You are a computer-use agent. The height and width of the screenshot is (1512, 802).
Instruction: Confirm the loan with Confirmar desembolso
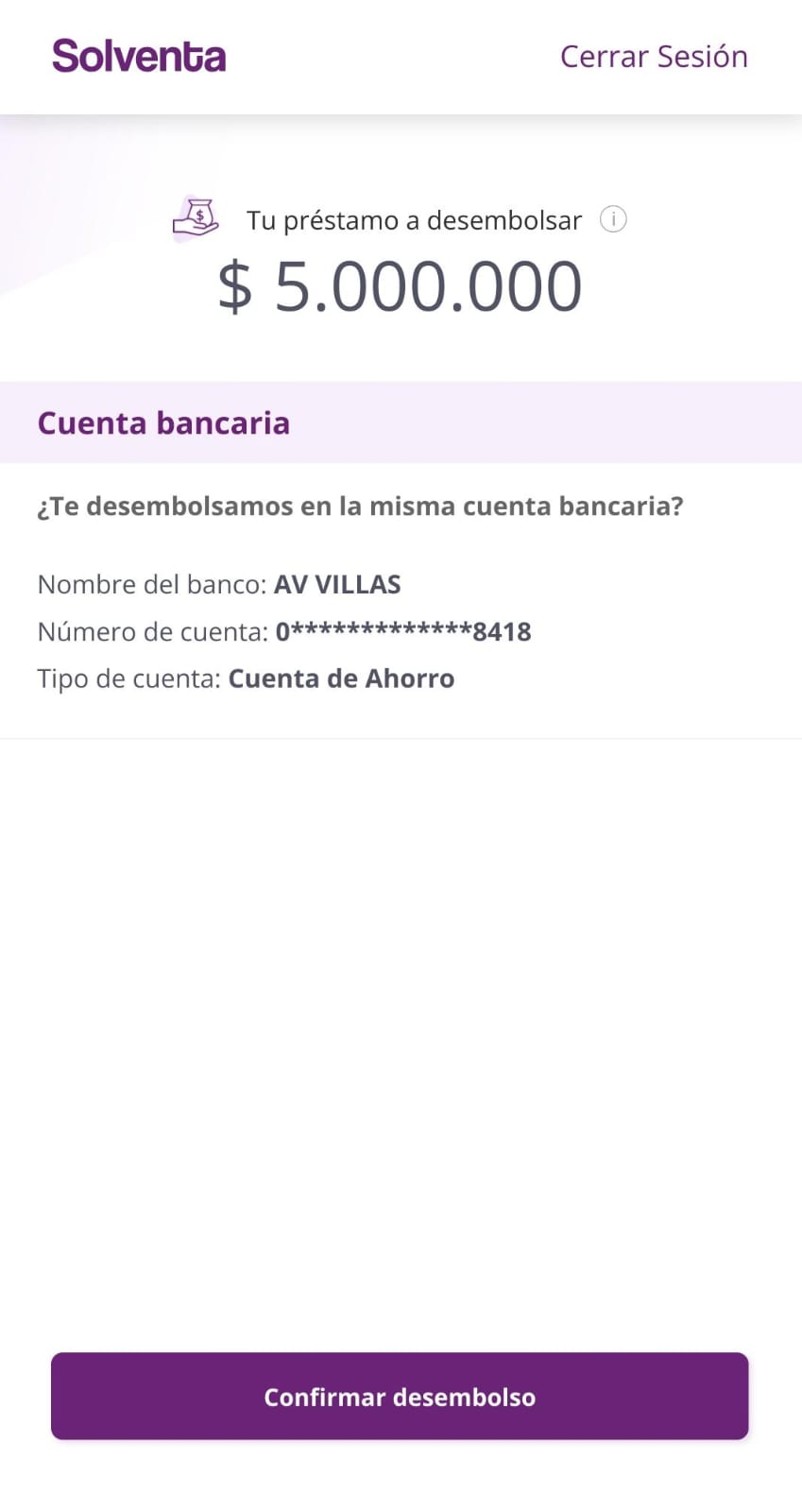coord(400,1396)
